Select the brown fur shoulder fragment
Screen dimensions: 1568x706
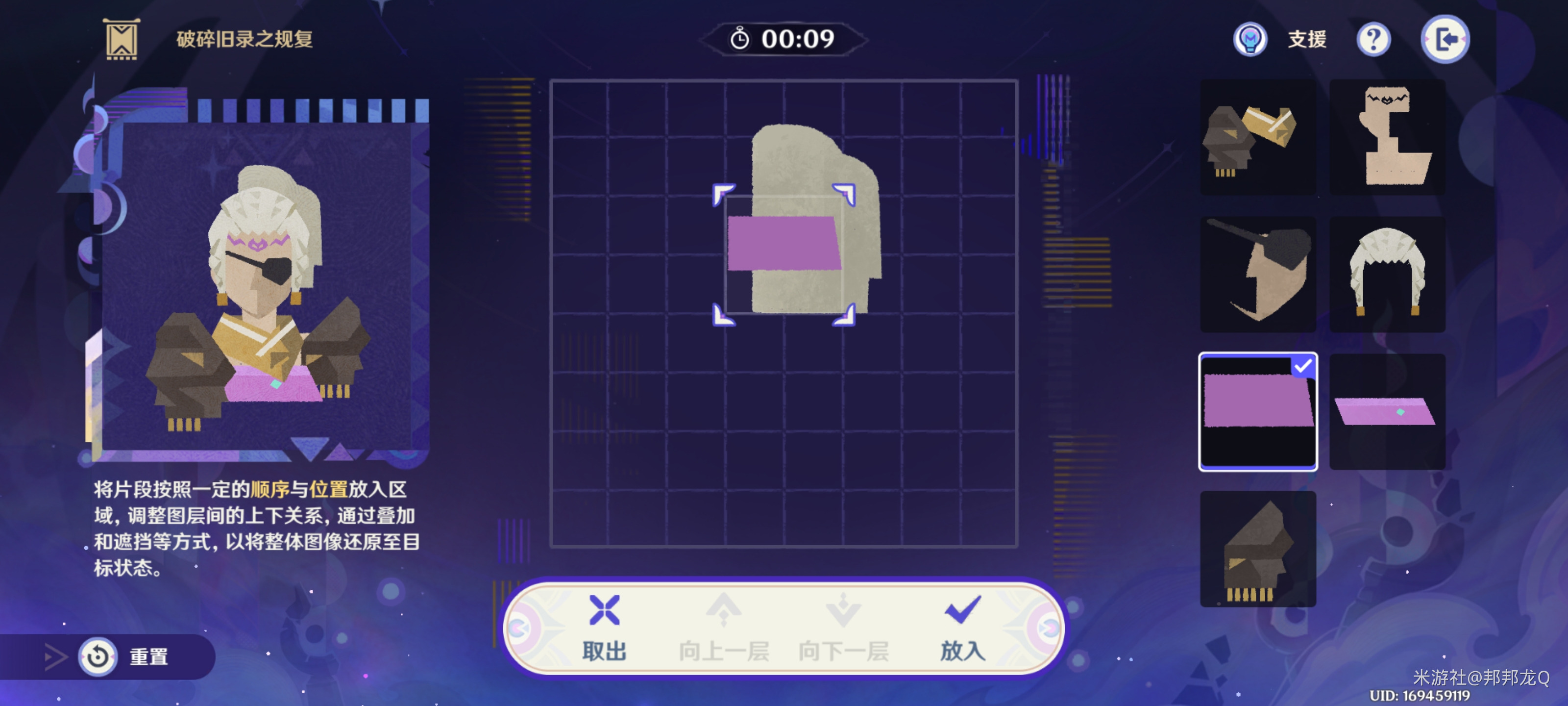pyautogui.click(x=1257, y=549)
